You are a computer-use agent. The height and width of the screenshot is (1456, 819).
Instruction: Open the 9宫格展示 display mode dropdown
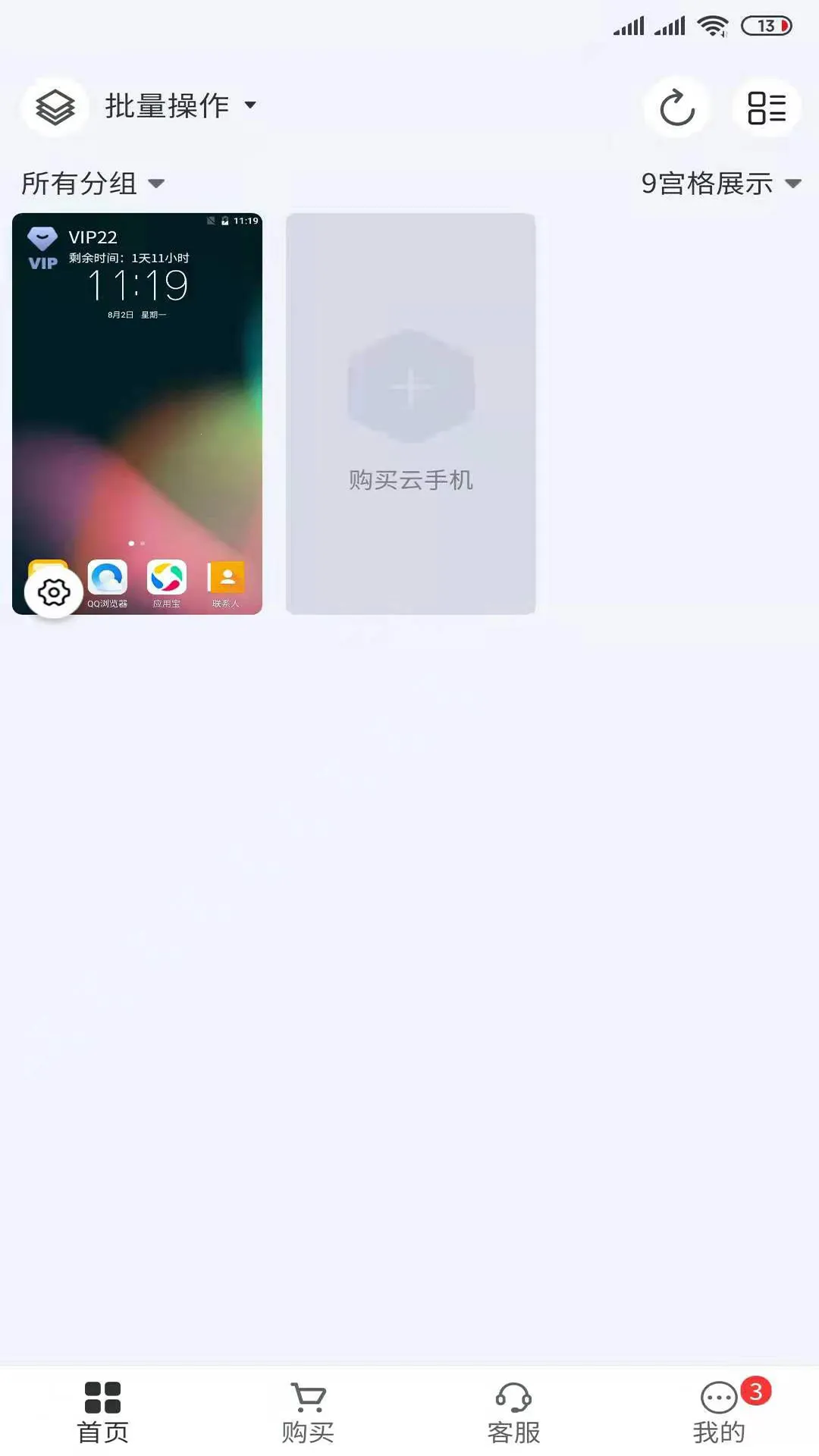coord(720,183)
